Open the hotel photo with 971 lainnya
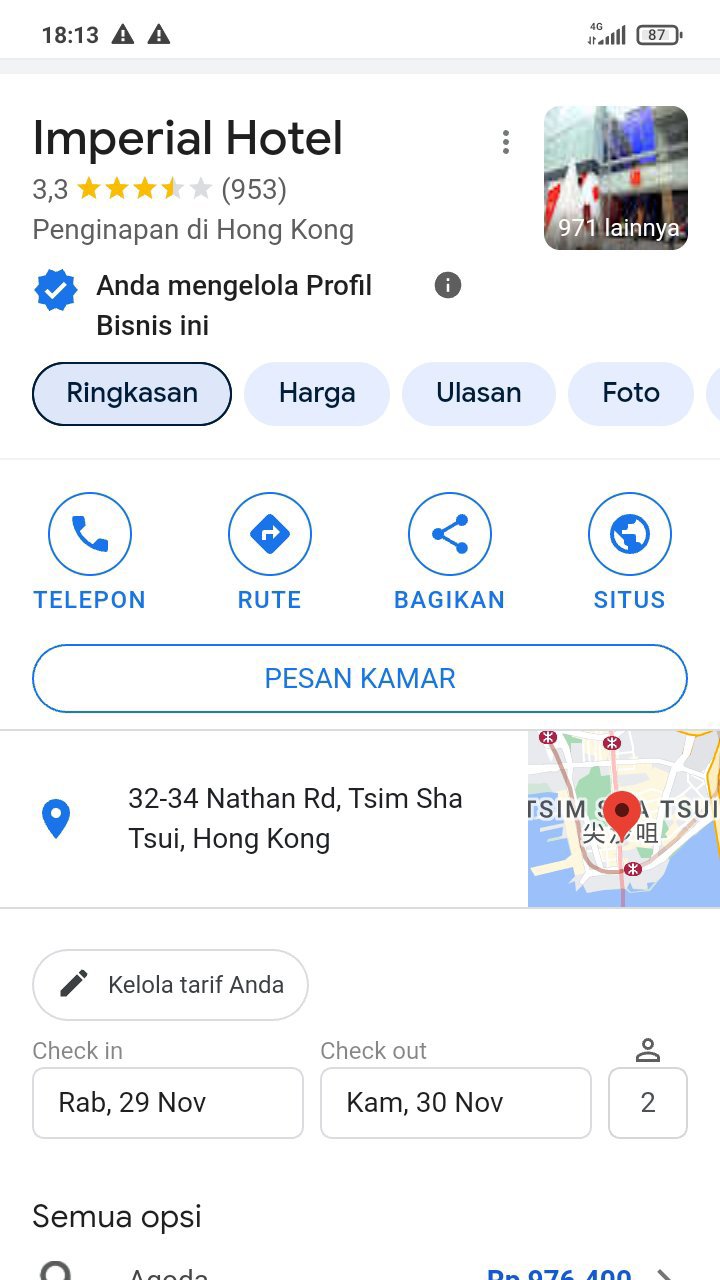This screenshot has height=1280, width=720. pos(615,178)
